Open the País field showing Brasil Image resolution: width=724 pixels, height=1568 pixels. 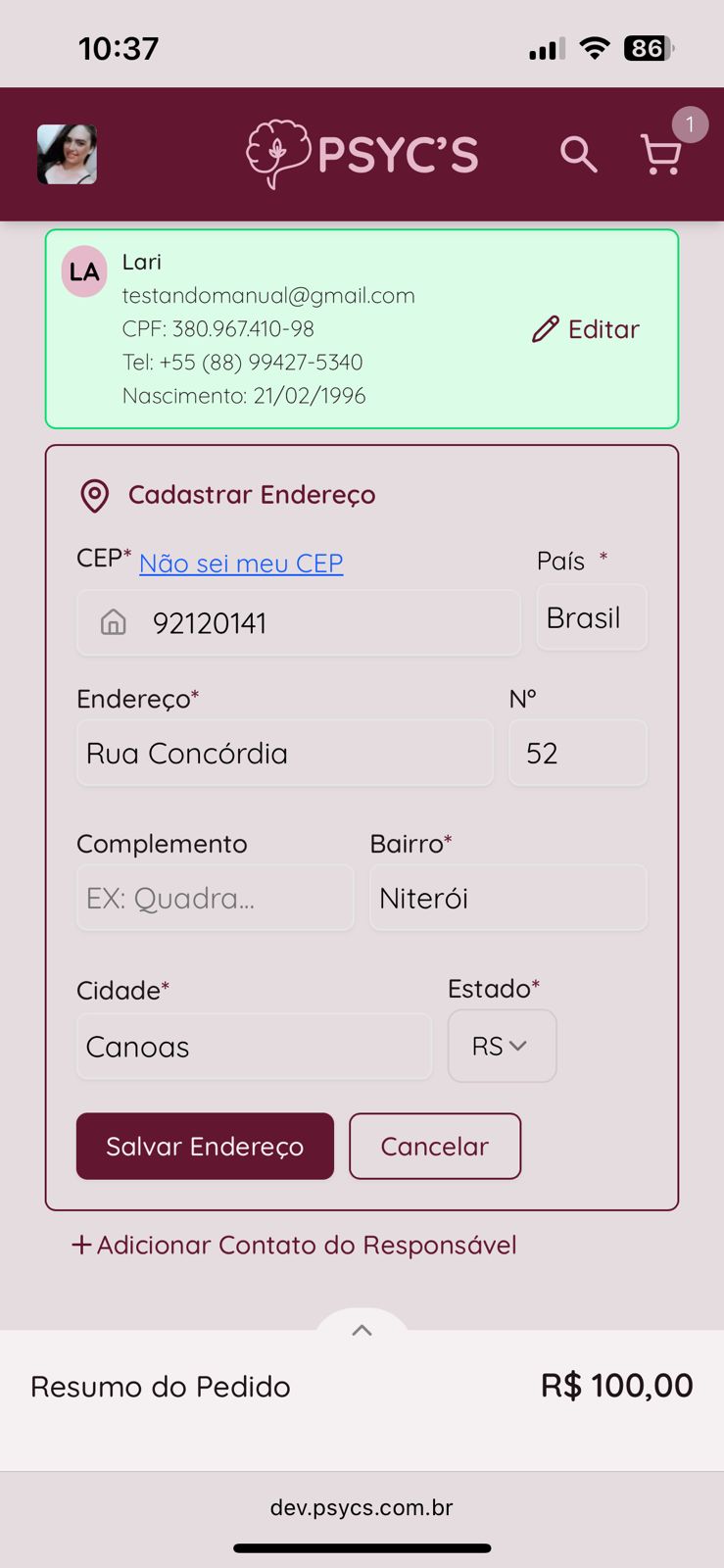591,618
